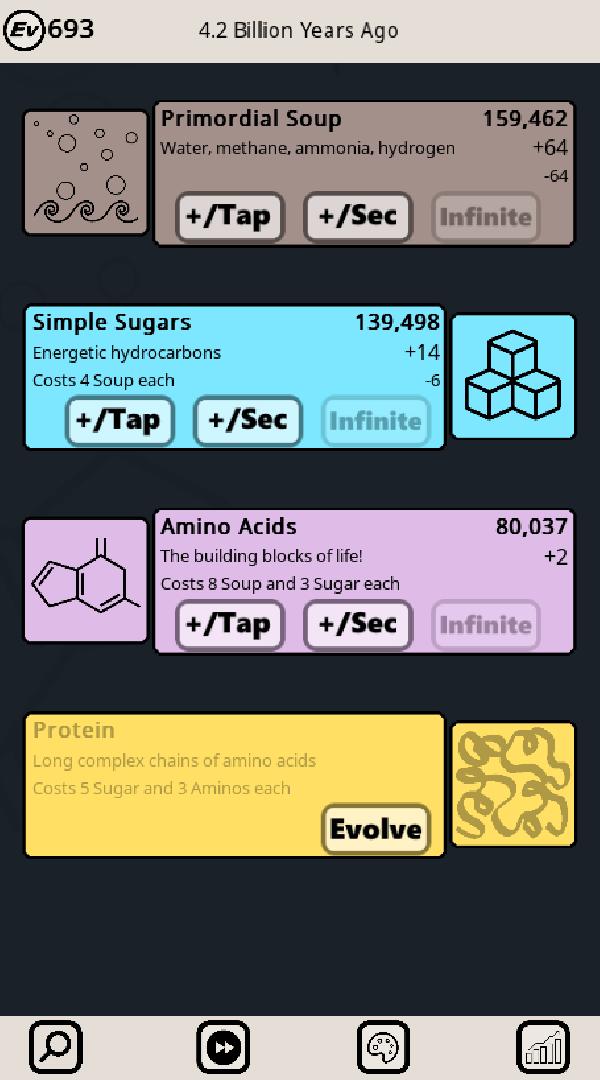
Task: Tap the Amino Acids molecule tile
Action: [86, 581]
